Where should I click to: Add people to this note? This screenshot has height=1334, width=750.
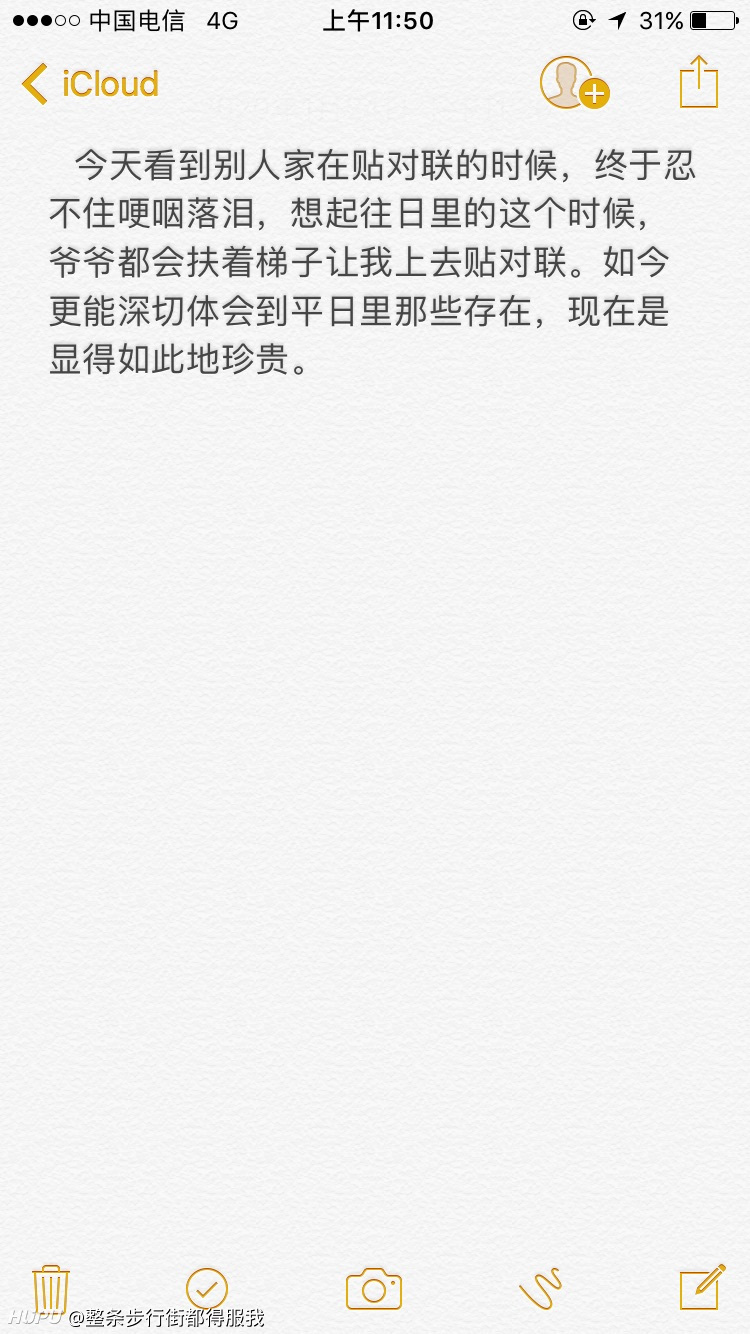coord(575,82)
